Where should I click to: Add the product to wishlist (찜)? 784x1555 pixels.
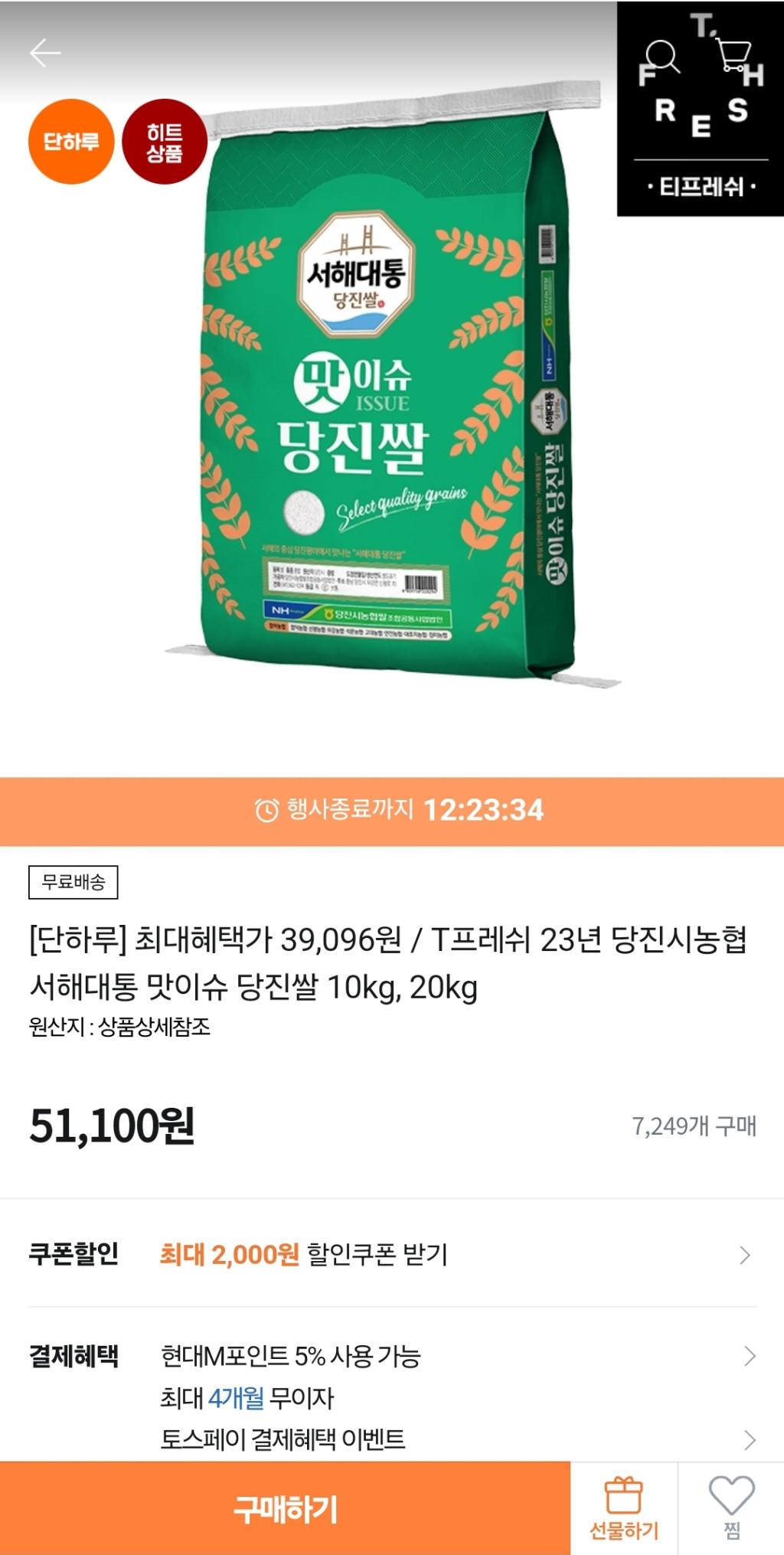[731, 1508]
